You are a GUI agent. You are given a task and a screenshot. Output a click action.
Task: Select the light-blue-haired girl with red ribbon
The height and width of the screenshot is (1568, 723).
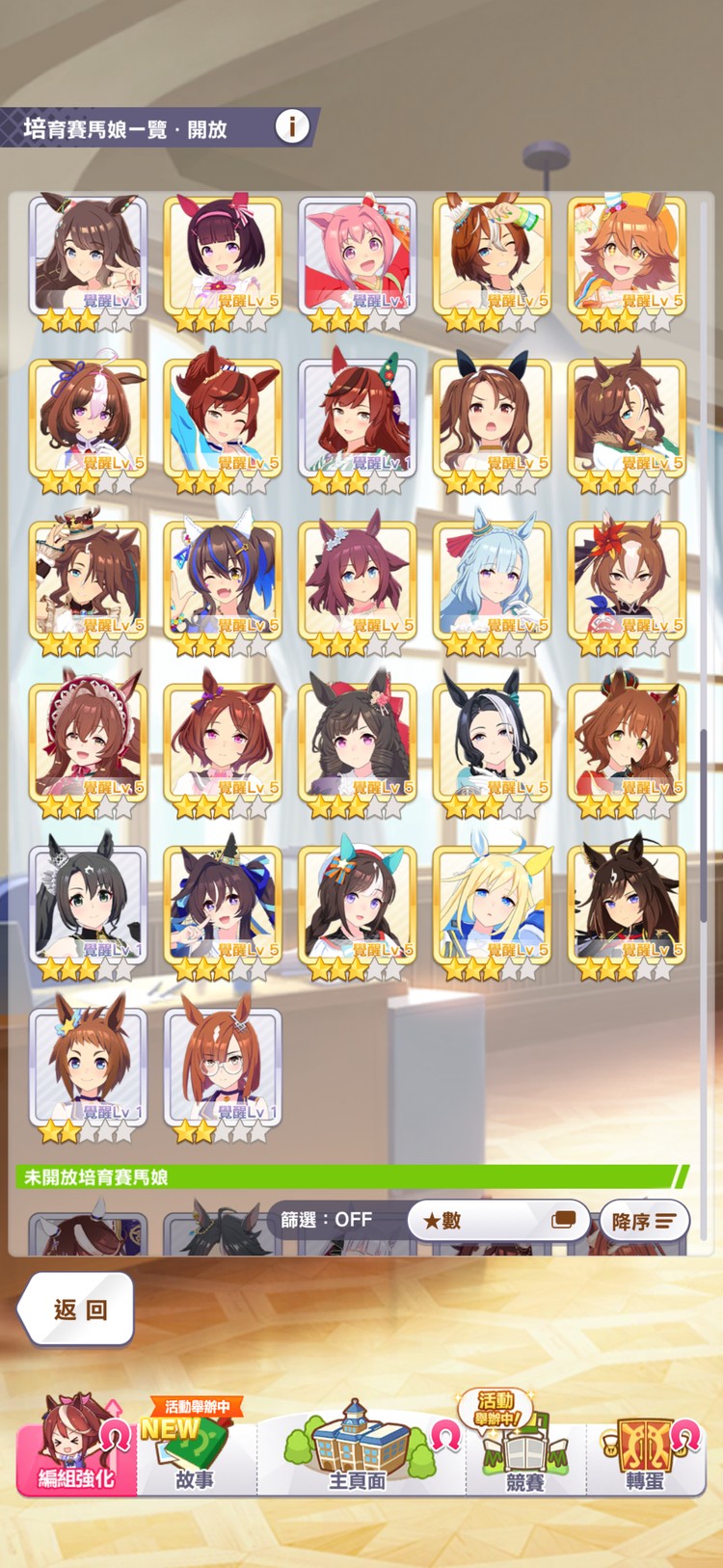pos(493,581)
